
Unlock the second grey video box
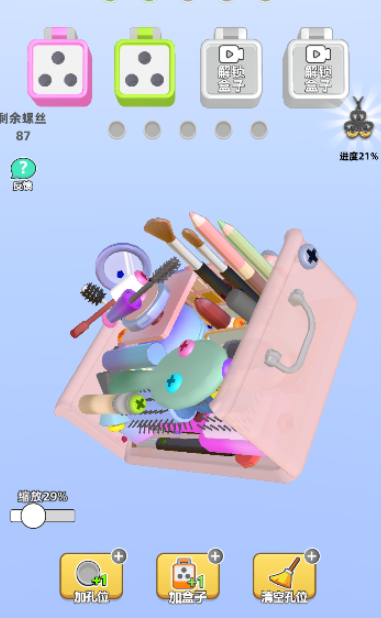pyautogui.click(x=318, y=67)
